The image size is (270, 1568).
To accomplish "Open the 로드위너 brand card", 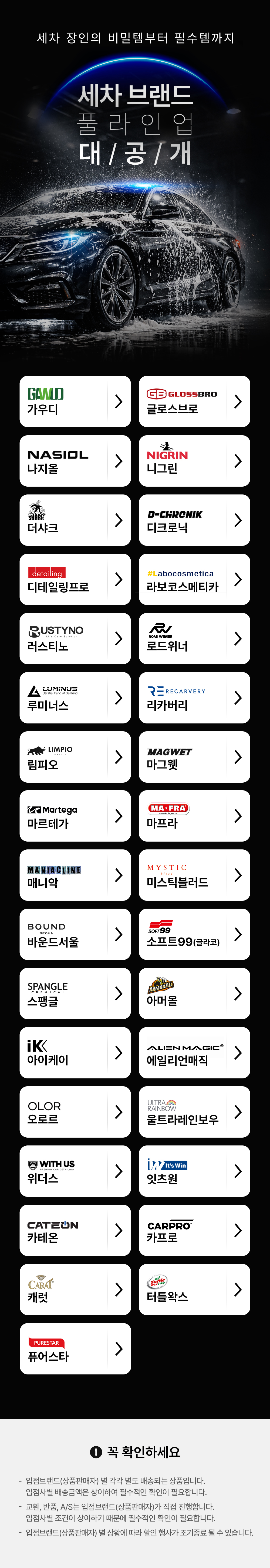I will coord(194,638).
